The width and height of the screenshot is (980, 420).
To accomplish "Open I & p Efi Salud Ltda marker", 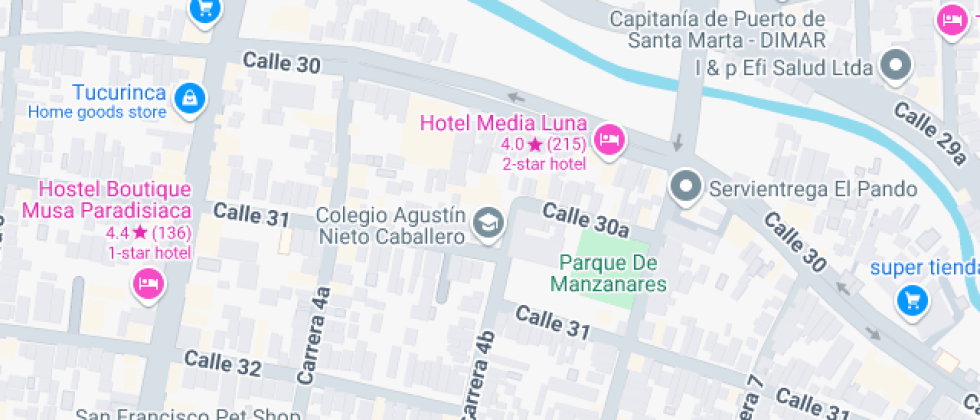I will pyautogui.click(x=896, y=66).
